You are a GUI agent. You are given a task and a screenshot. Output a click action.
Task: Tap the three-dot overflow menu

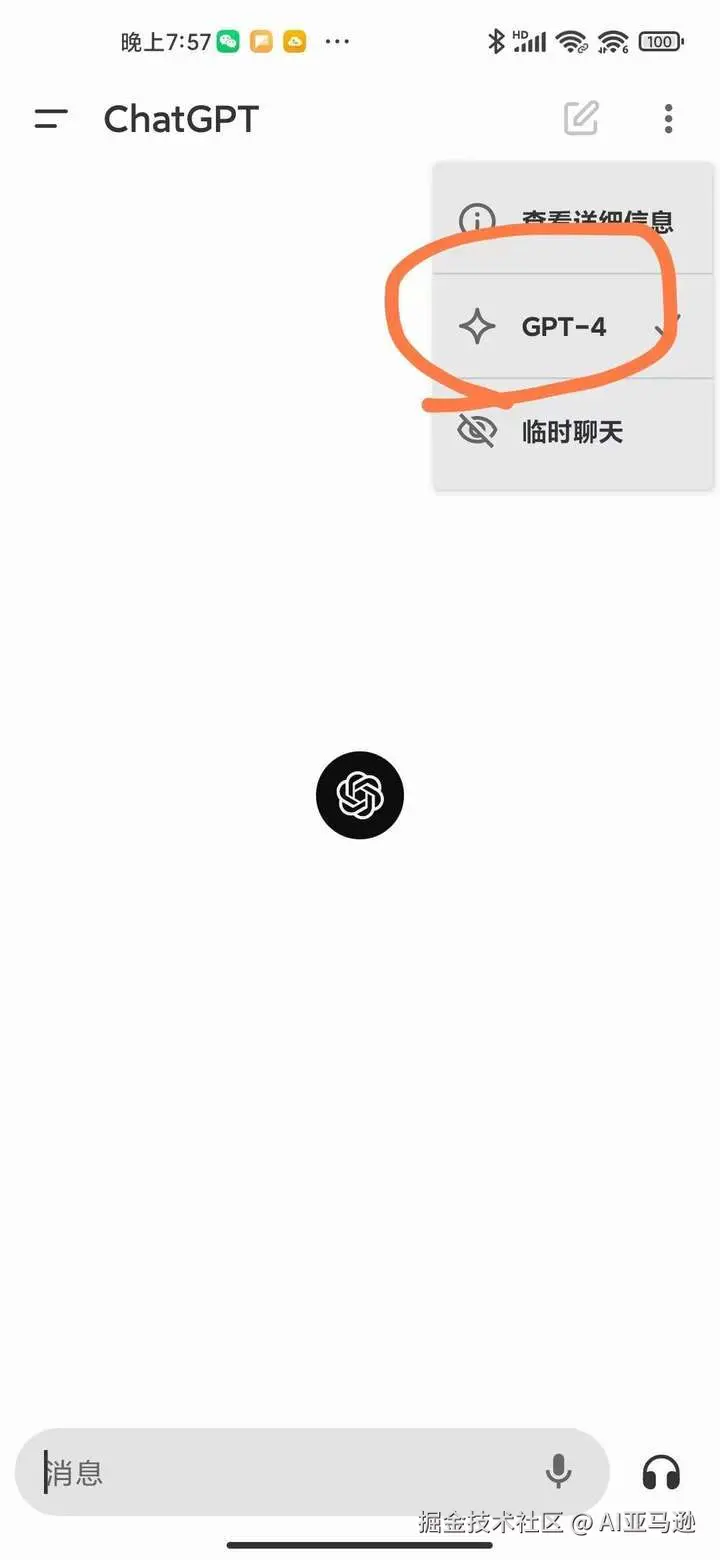pos(668,118)
